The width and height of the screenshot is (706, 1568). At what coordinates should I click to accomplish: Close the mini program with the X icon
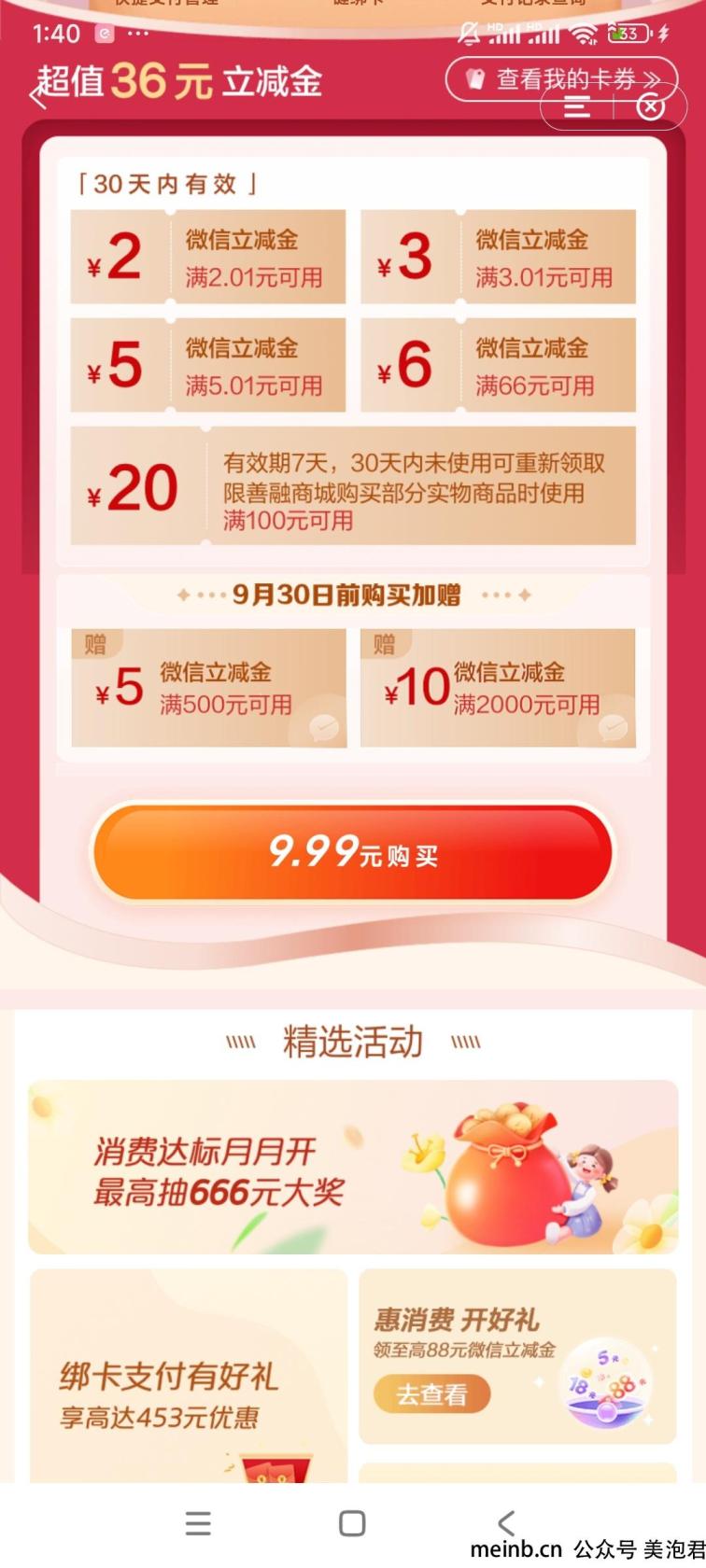point(650,107)
